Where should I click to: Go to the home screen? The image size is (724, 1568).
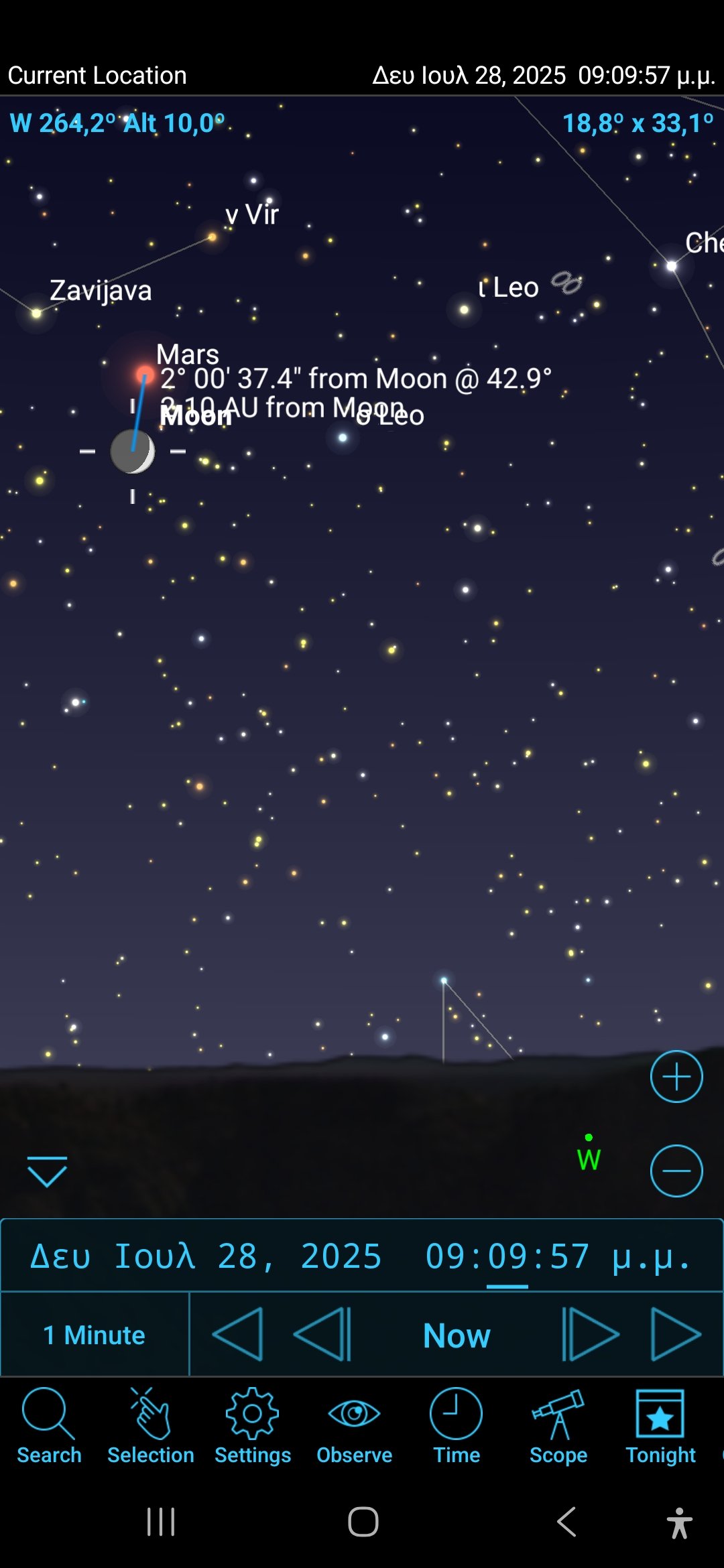[363, 1521]
